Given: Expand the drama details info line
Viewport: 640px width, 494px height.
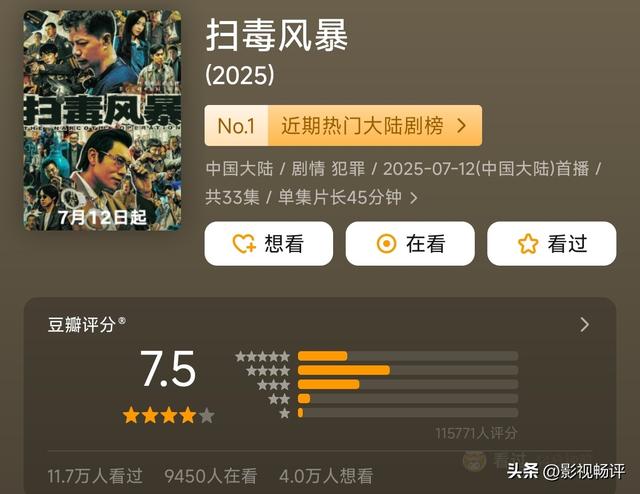Looking at the screenshot, I should tap(414, 198).
